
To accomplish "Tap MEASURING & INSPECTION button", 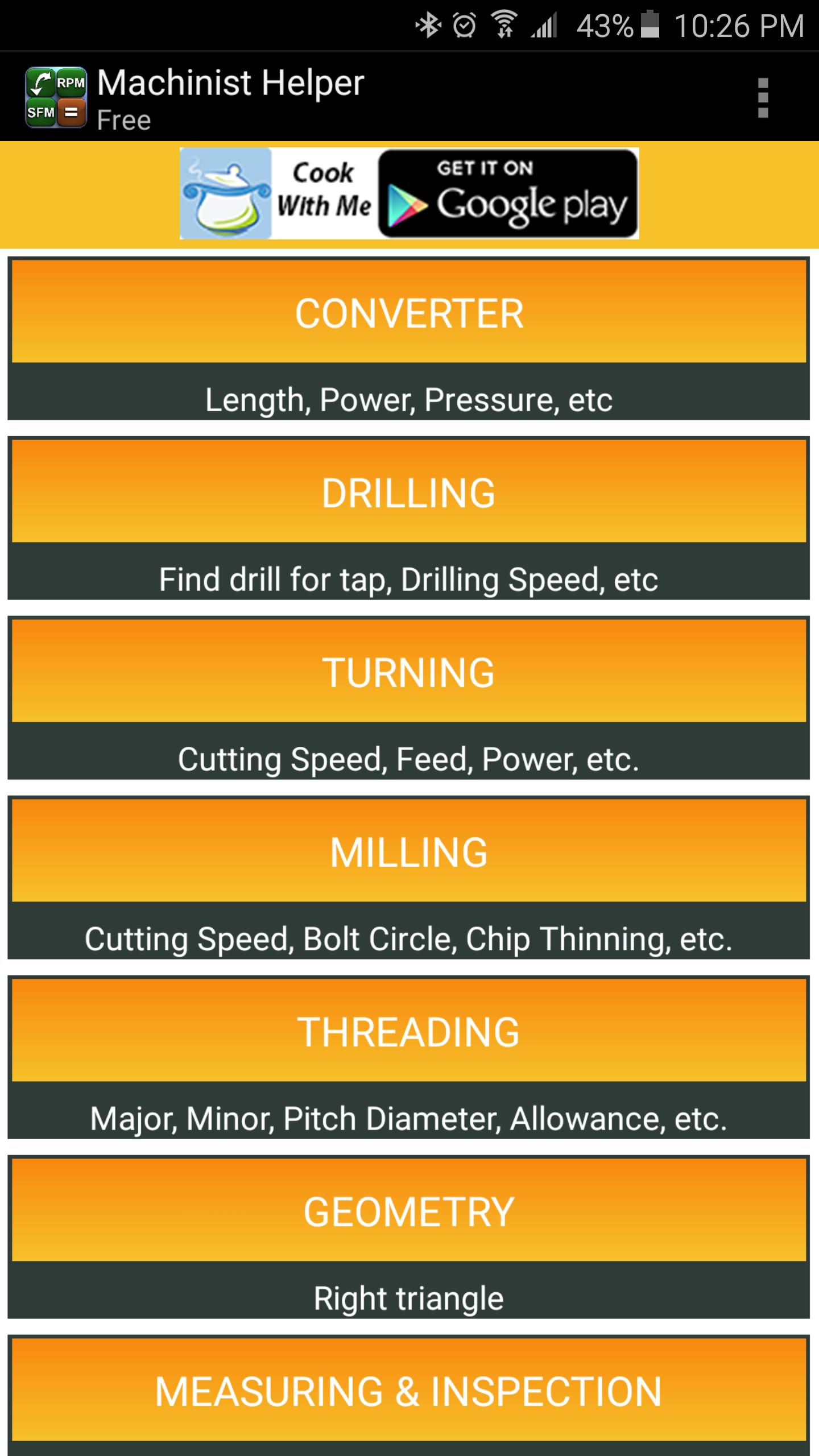I will 409,1391.
